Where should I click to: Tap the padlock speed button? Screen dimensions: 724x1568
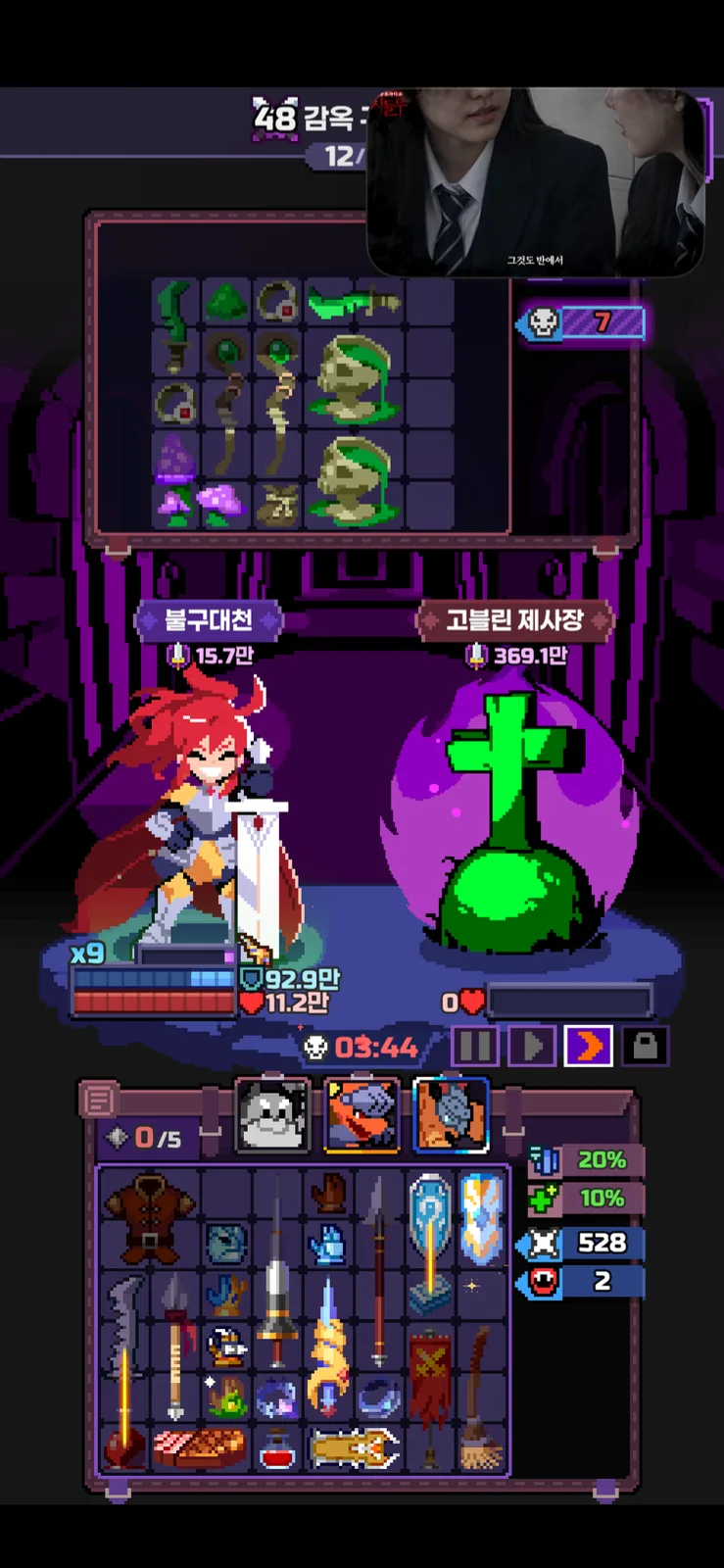tap(645, 1046)
